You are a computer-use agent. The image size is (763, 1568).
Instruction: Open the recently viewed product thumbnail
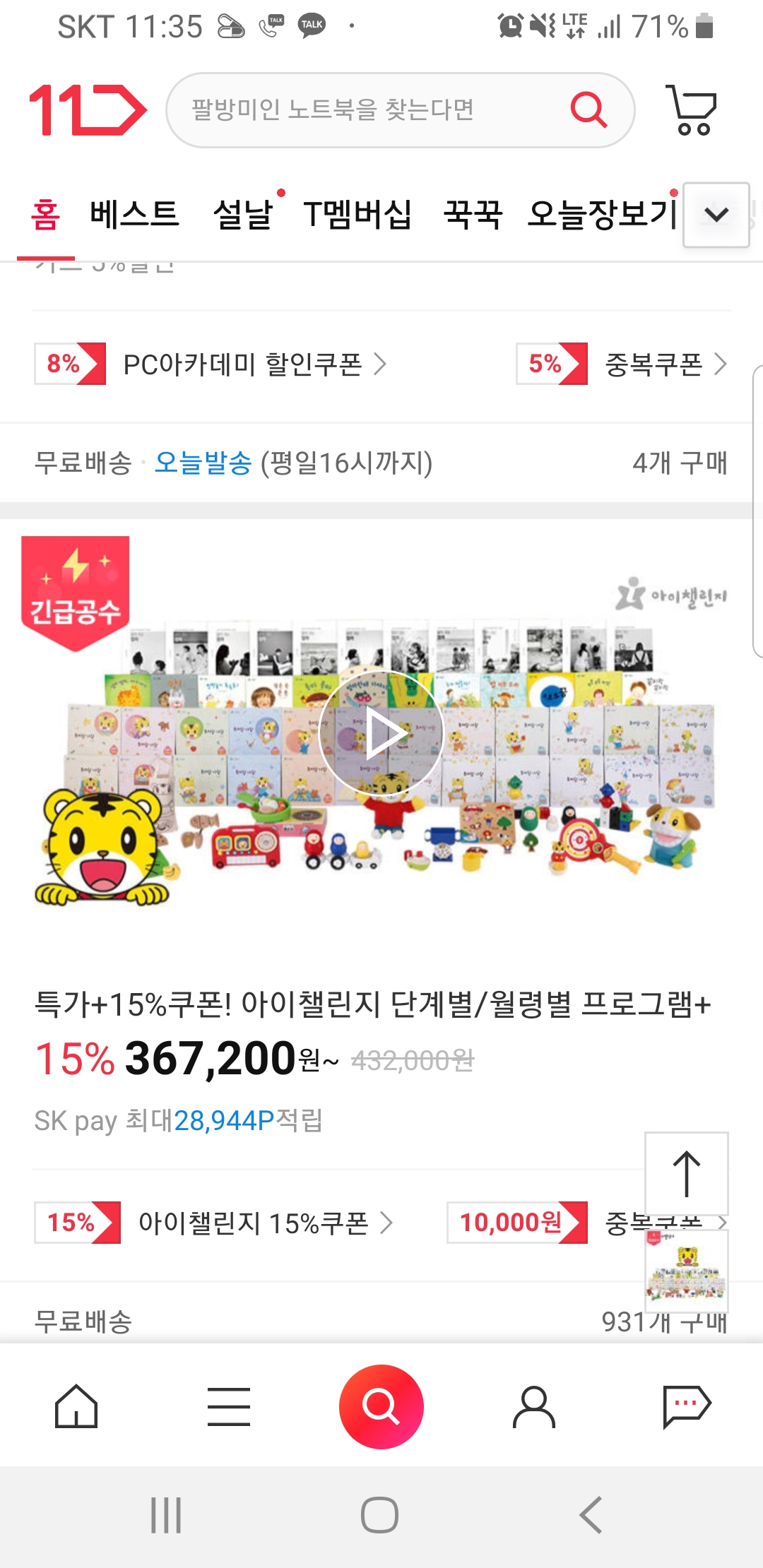pyautogui.click(x=686, y=1271)
